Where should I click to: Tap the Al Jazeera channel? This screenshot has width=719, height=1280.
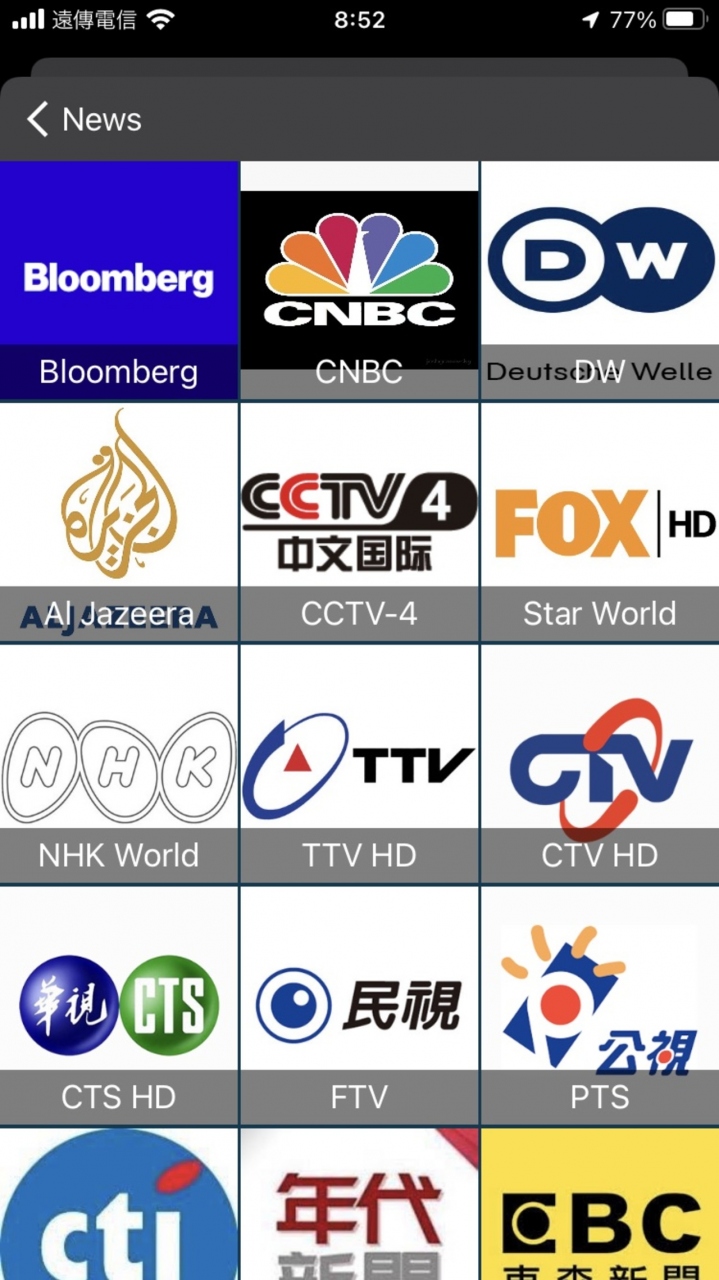[119, 520]
